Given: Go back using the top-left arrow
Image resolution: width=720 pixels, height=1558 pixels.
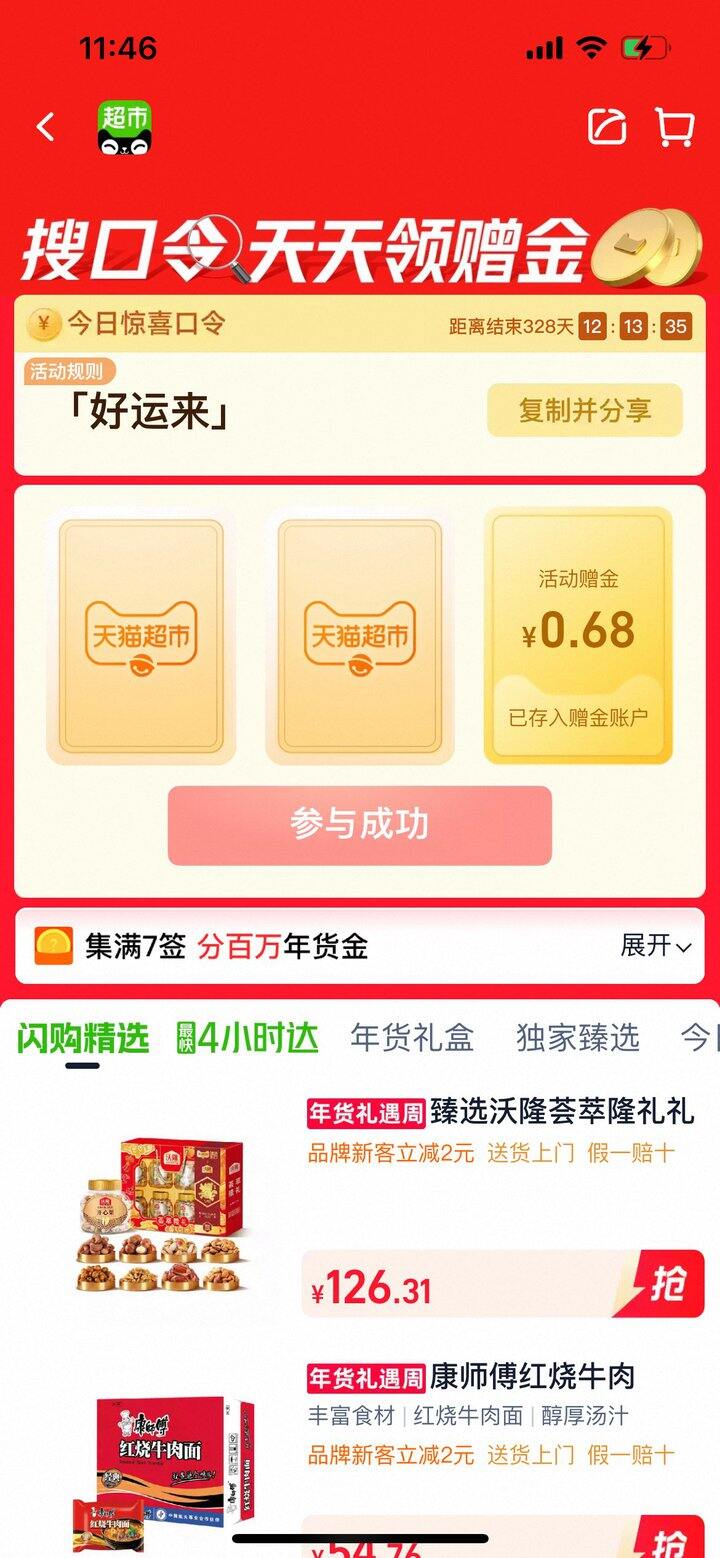Looking at the screenshot, I should pyautogui.click(x=45, y=127).
